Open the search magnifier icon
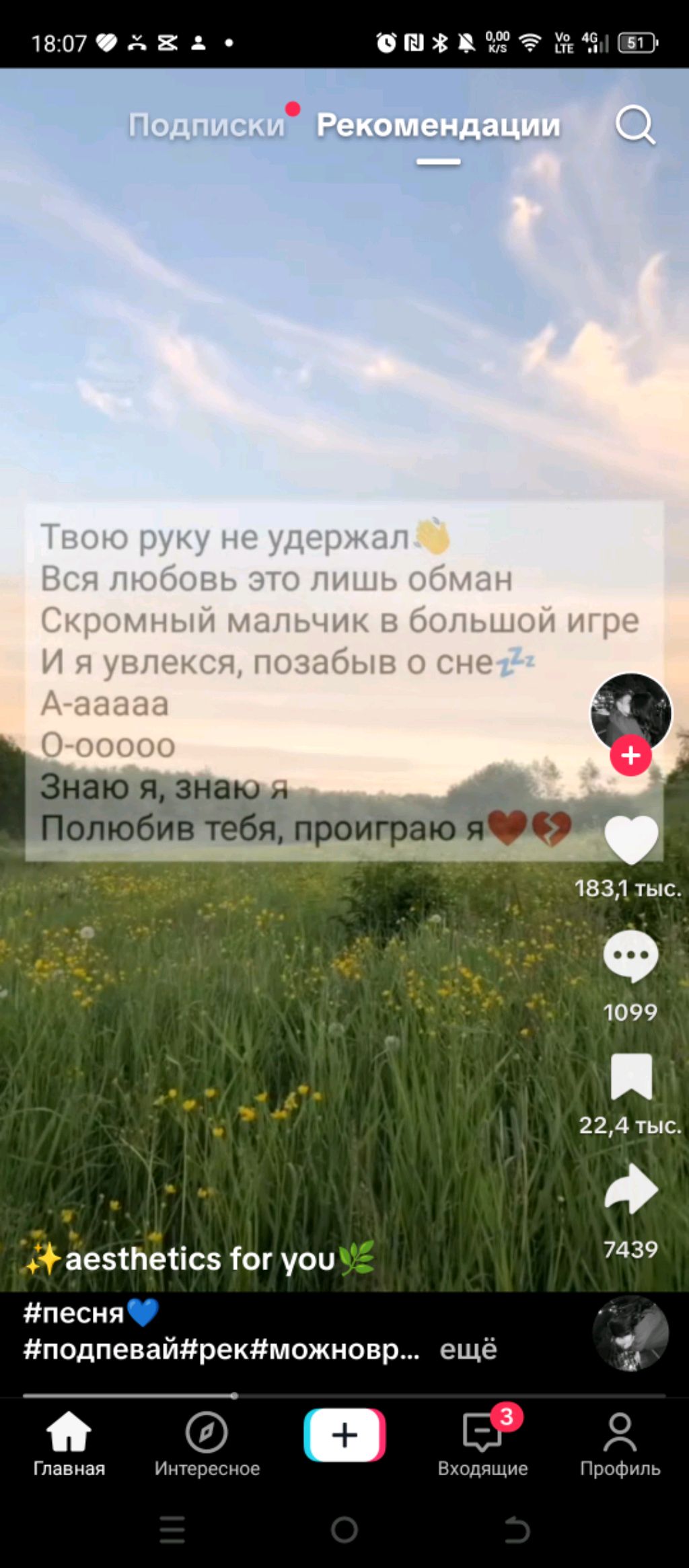 pos(634,125)
